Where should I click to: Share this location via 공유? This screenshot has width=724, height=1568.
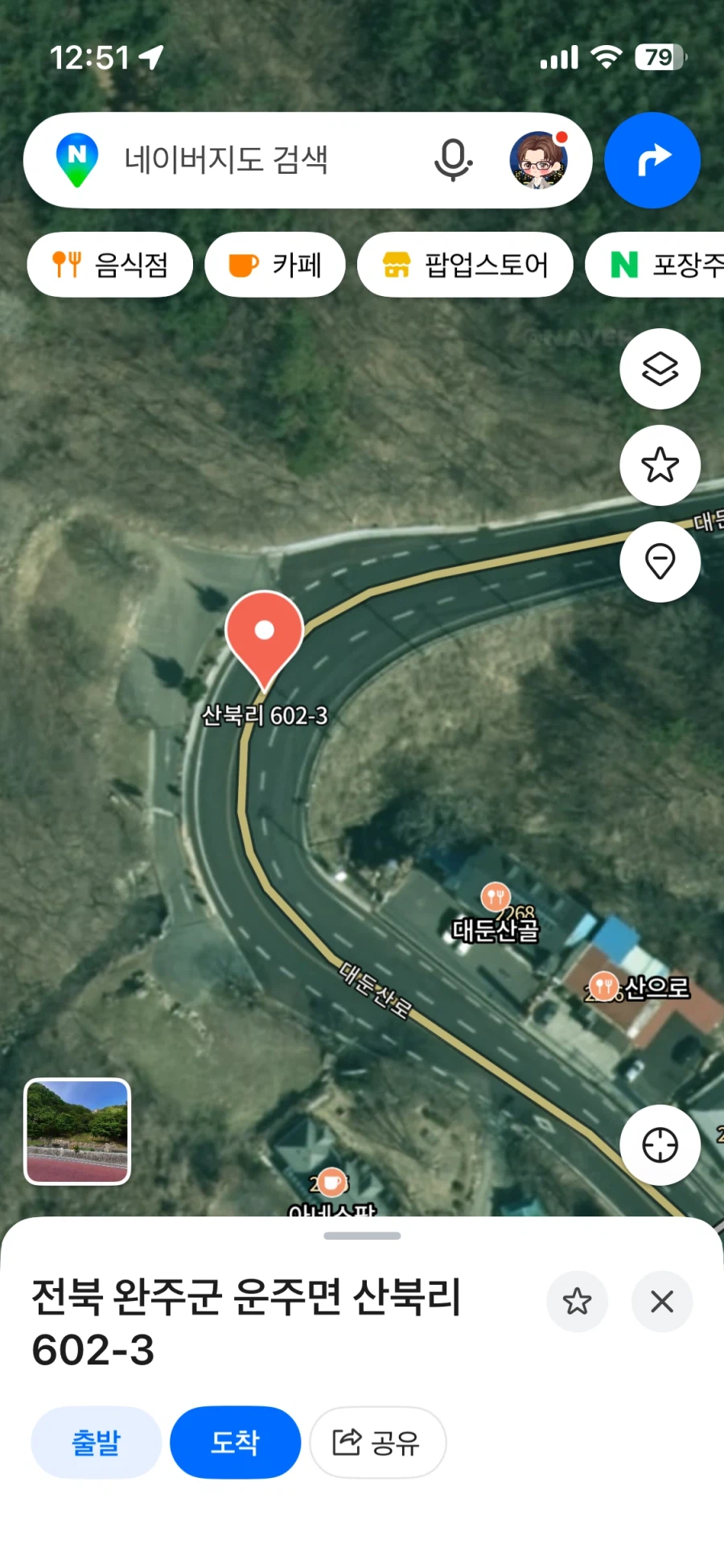tap(377, 1442)
